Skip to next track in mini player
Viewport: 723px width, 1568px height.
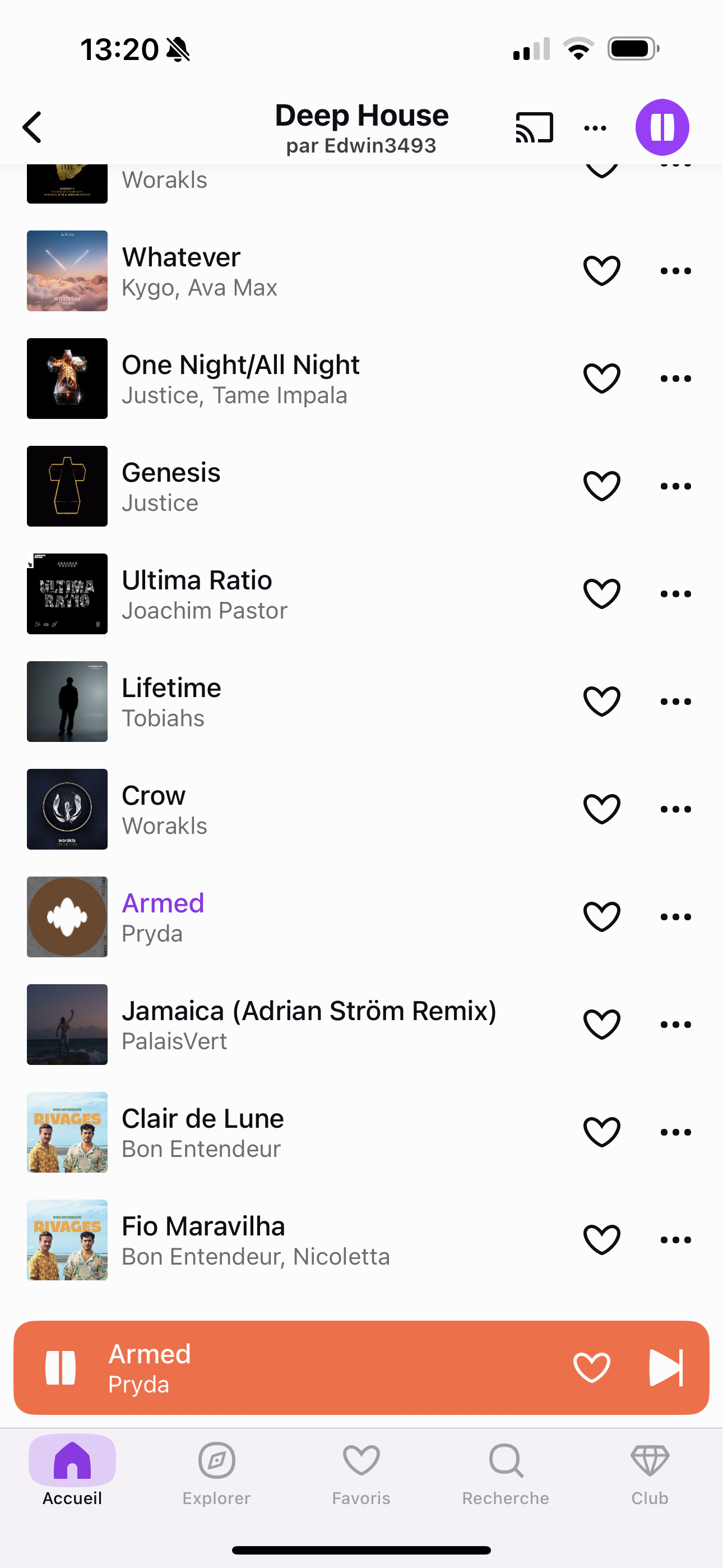pyautogui.click(x=666, y=1368)
